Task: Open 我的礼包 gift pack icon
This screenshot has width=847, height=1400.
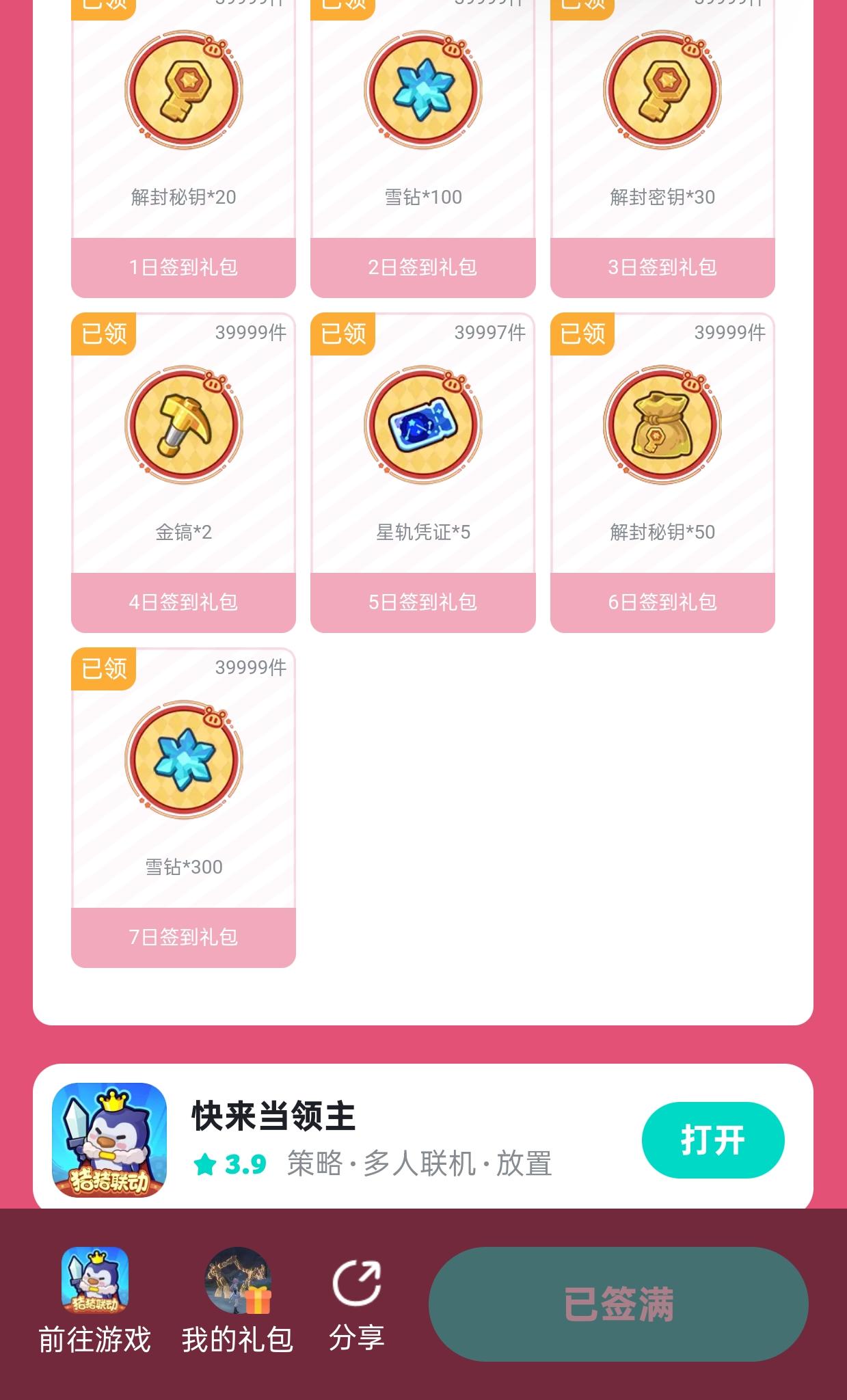Action: 236,1283
